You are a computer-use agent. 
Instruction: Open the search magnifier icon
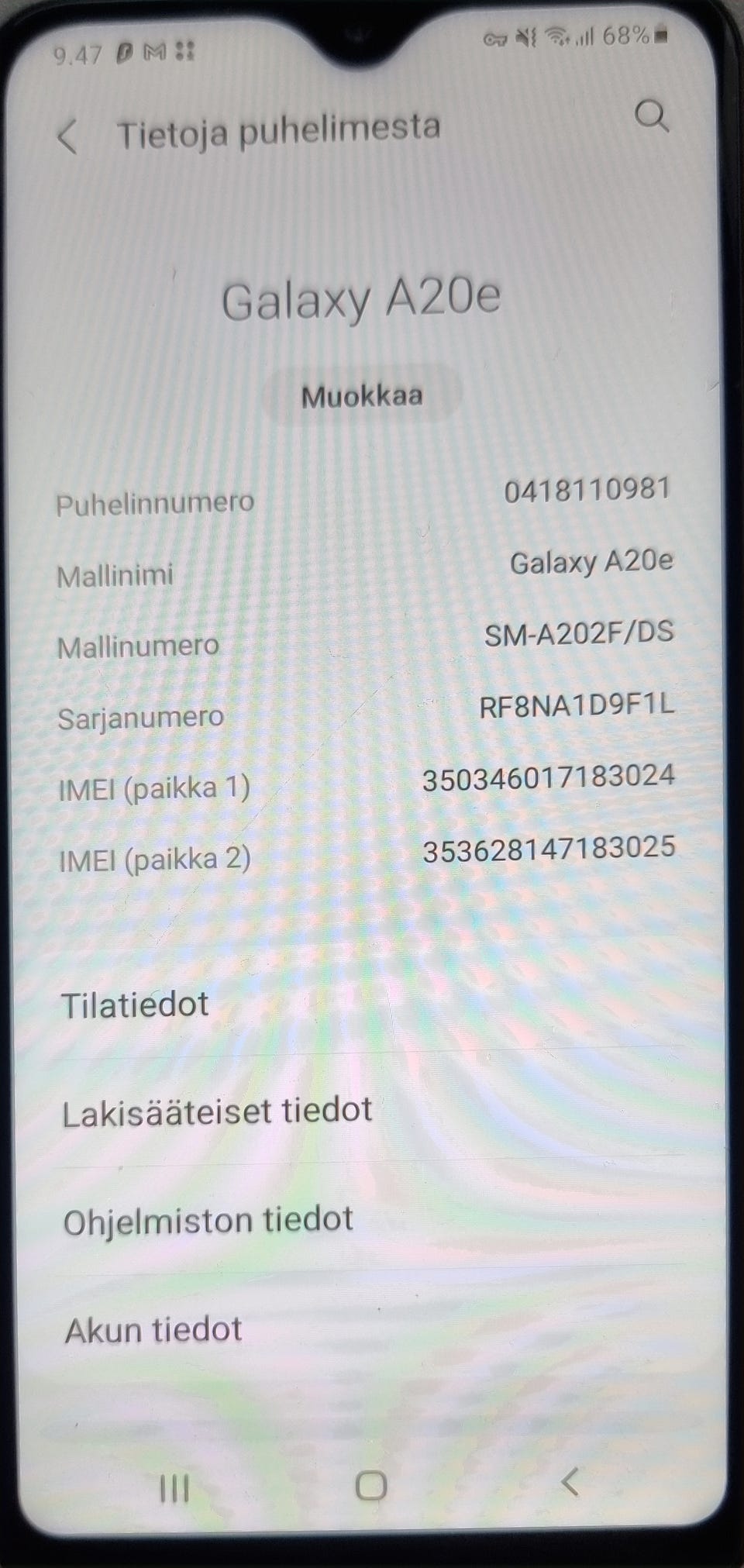(x=652, y=116)
